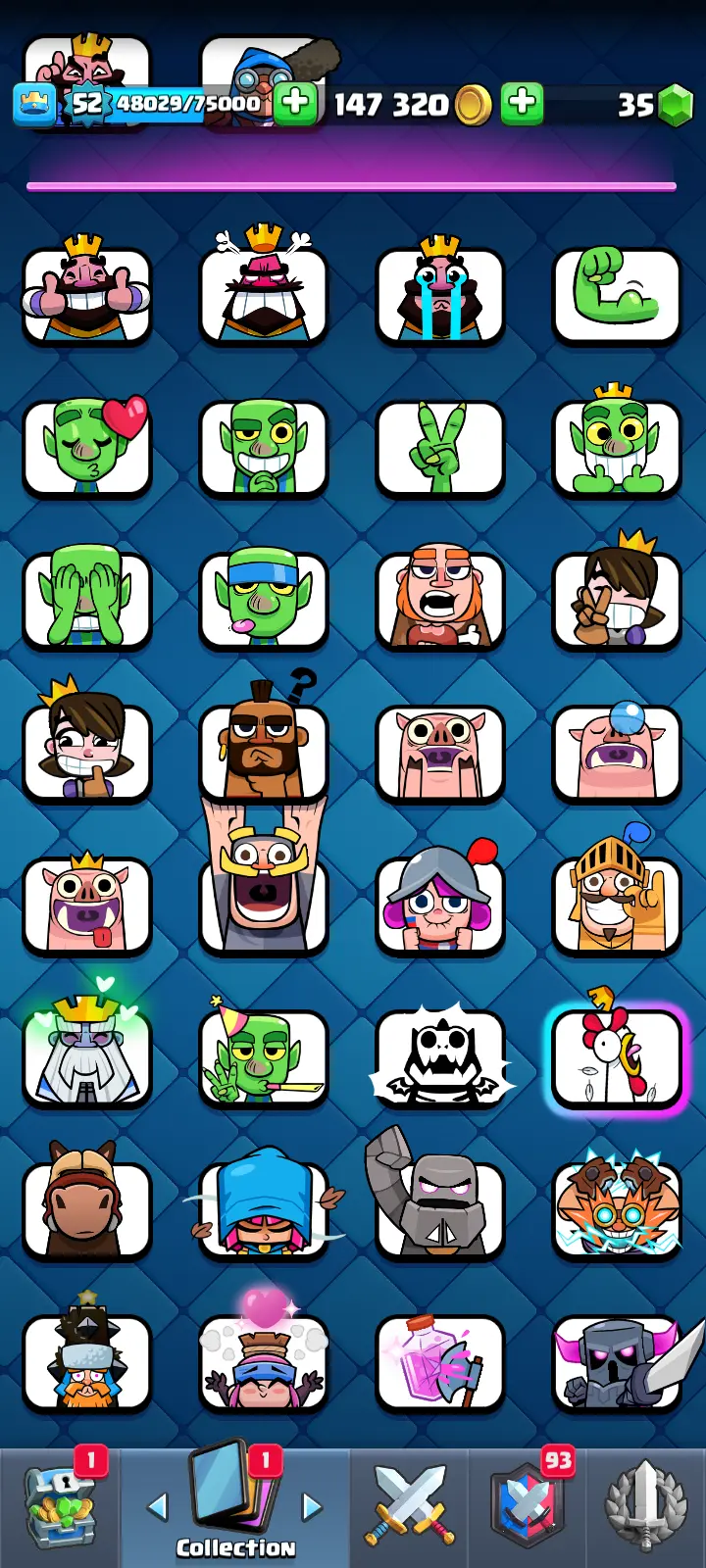Pick the skeleton dragon emote
Viewport: 706px width, 1568px height.
pyautogui.click(x=440, y=1056)
